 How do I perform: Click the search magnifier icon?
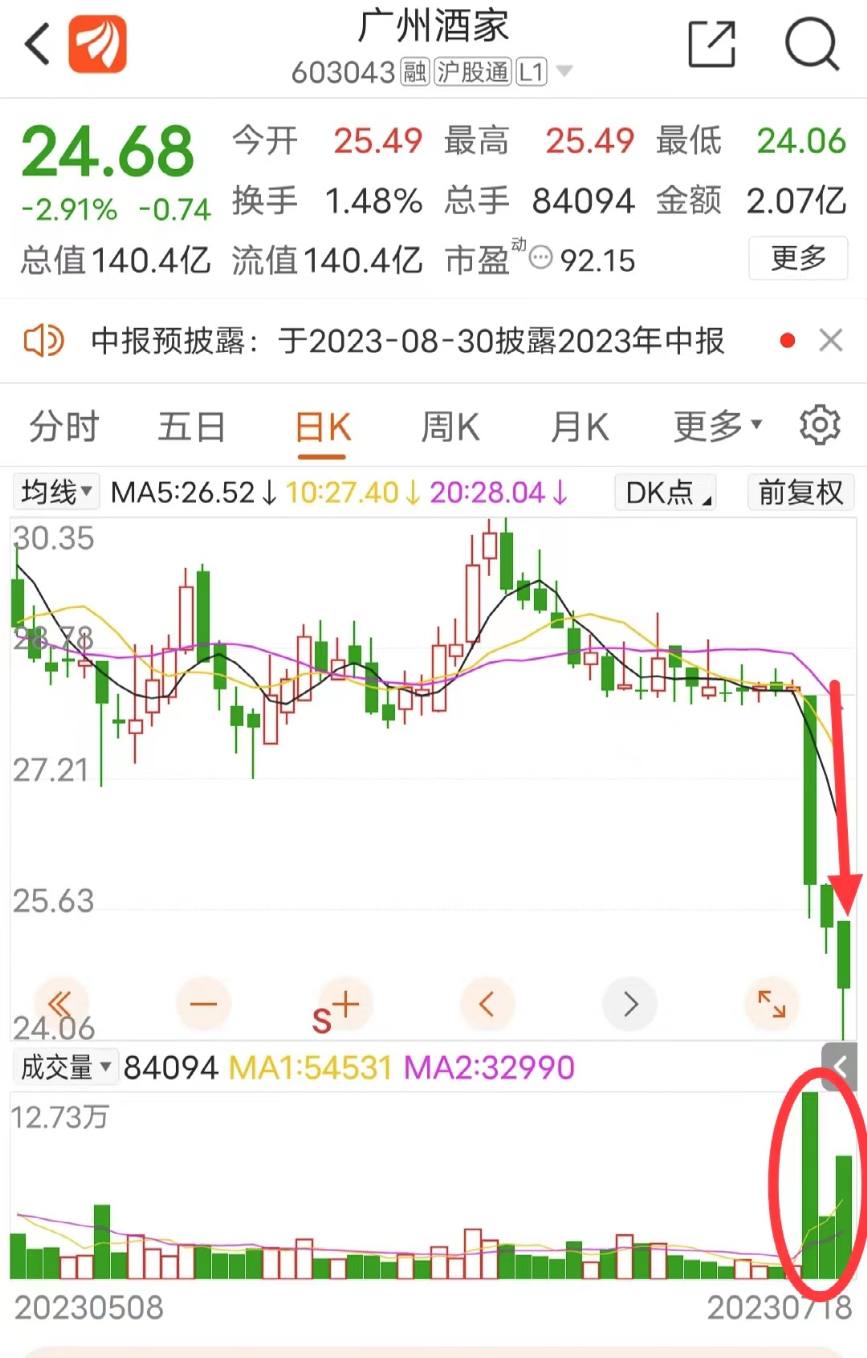click(812, 44)
